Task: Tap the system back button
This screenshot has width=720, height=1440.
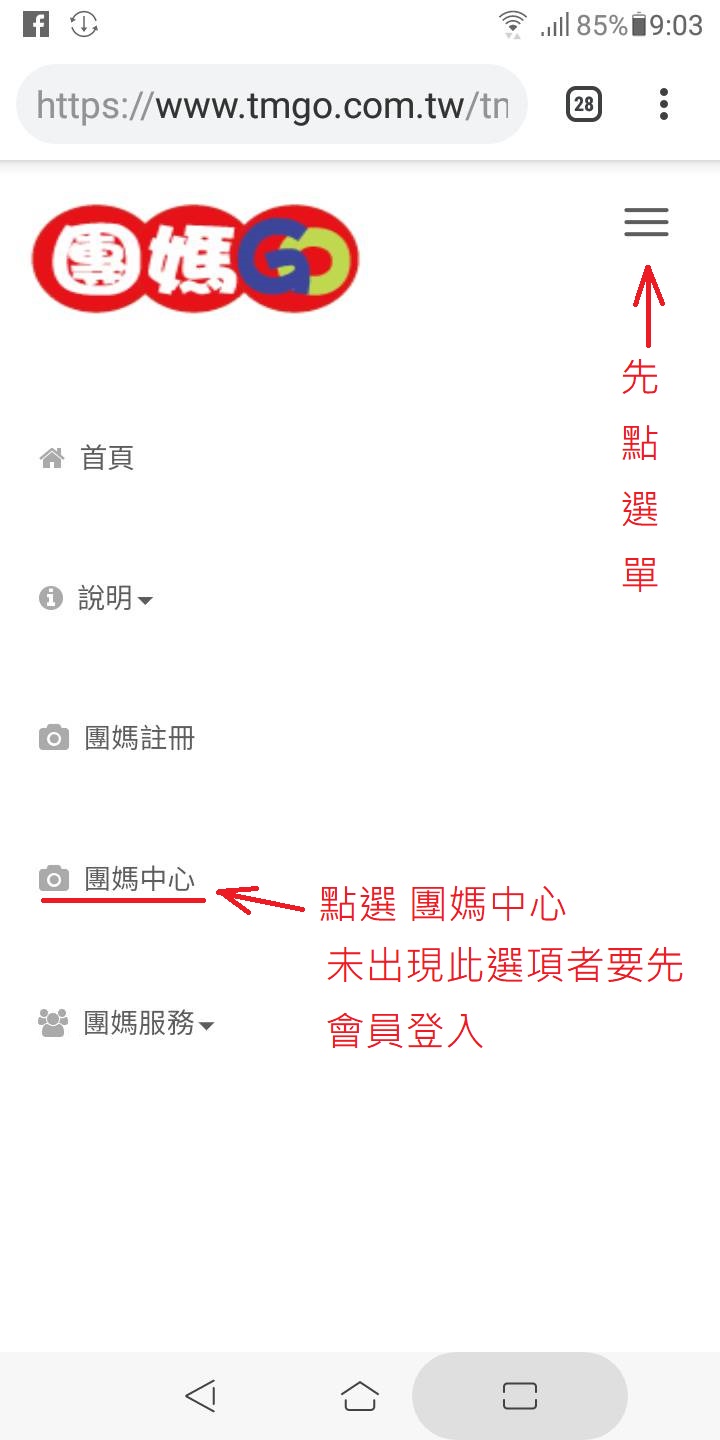Action: coord(201,1395)
